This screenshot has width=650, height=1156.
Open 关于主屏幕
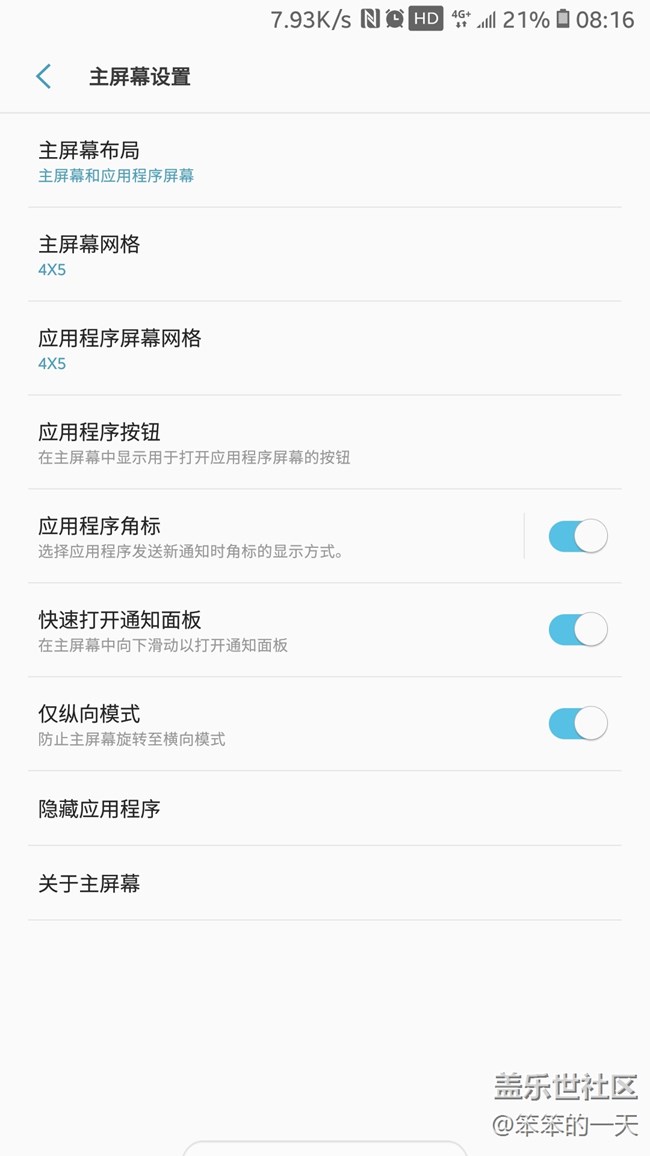pos(325,883)
